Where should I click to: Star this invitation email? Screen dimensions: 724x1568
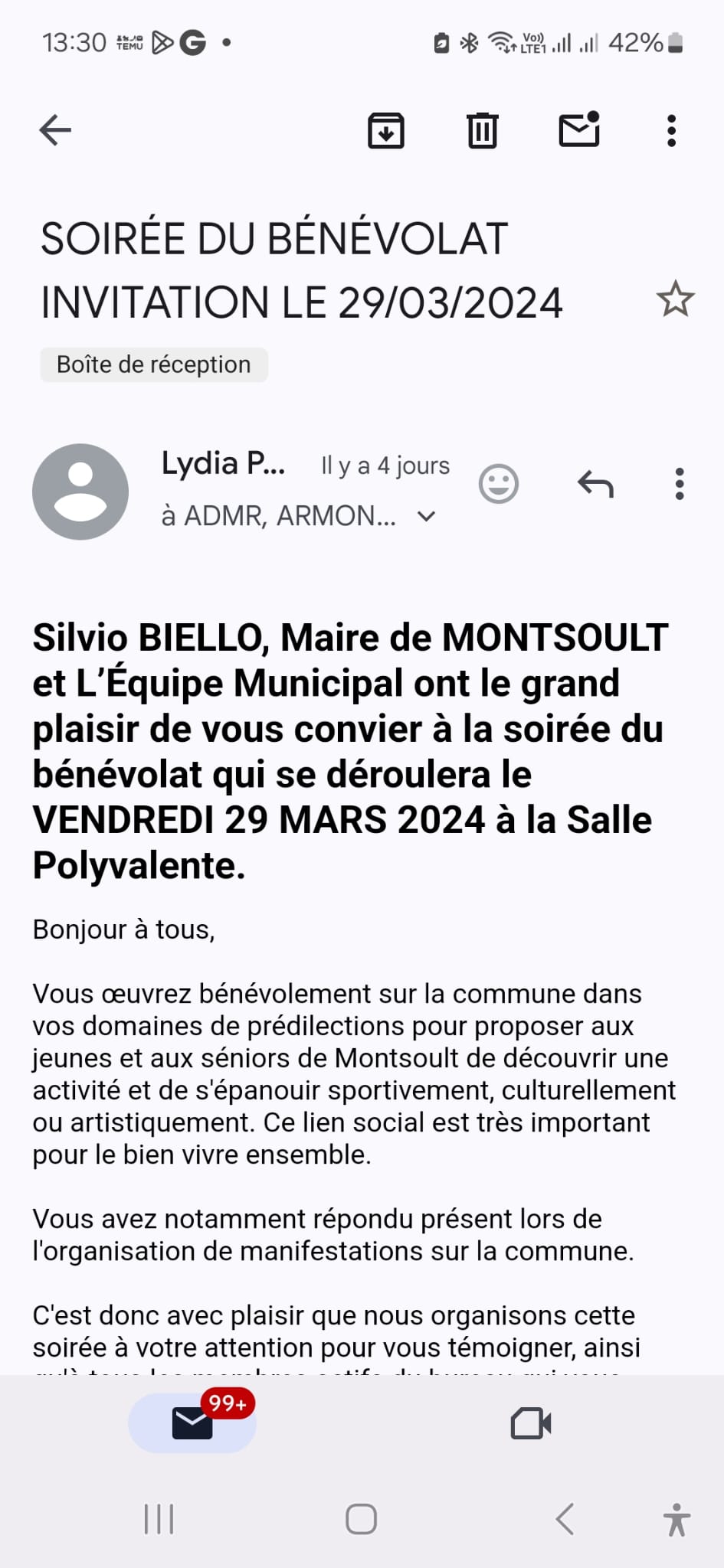(x=675, y=299)
